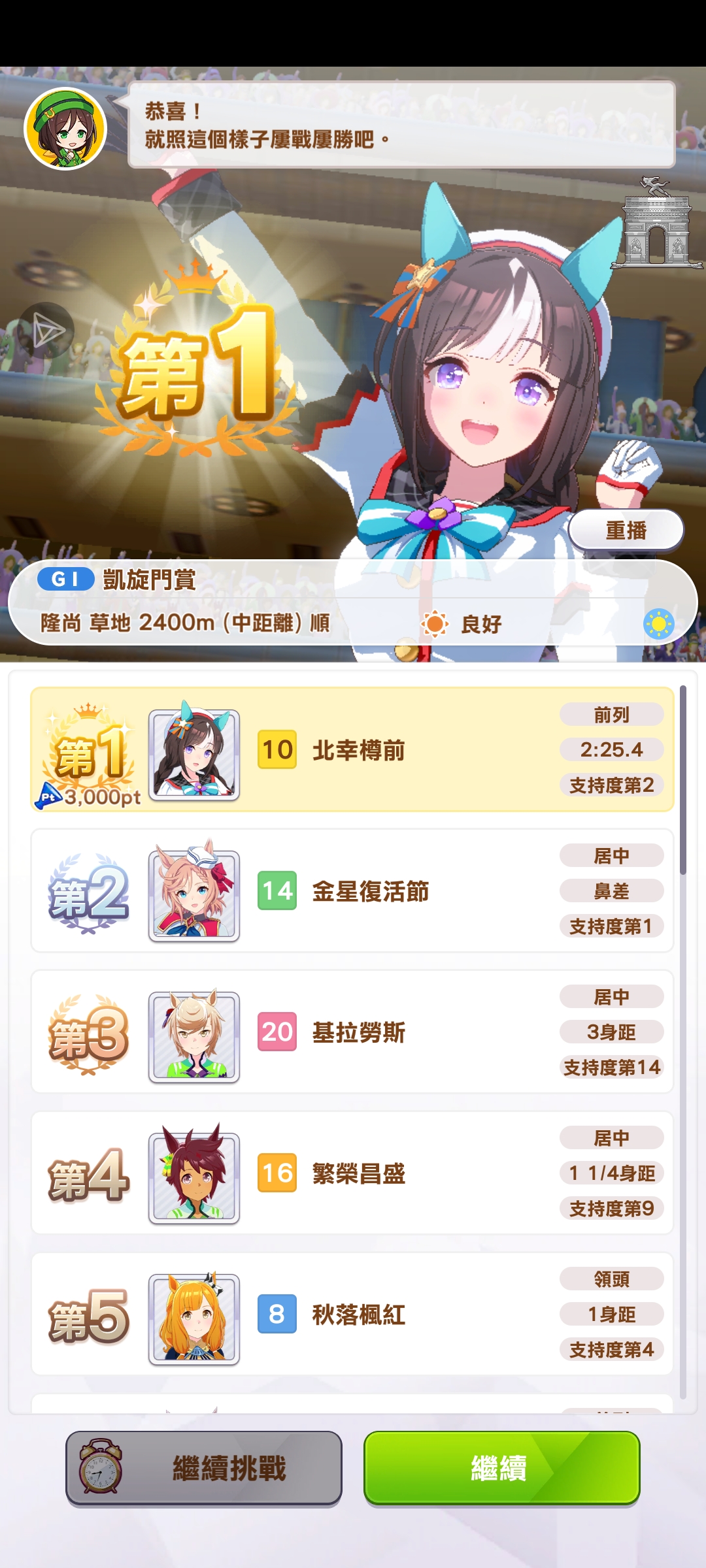
Task: Open third place row 基拉勞斯
Action: coord(352,1032)
